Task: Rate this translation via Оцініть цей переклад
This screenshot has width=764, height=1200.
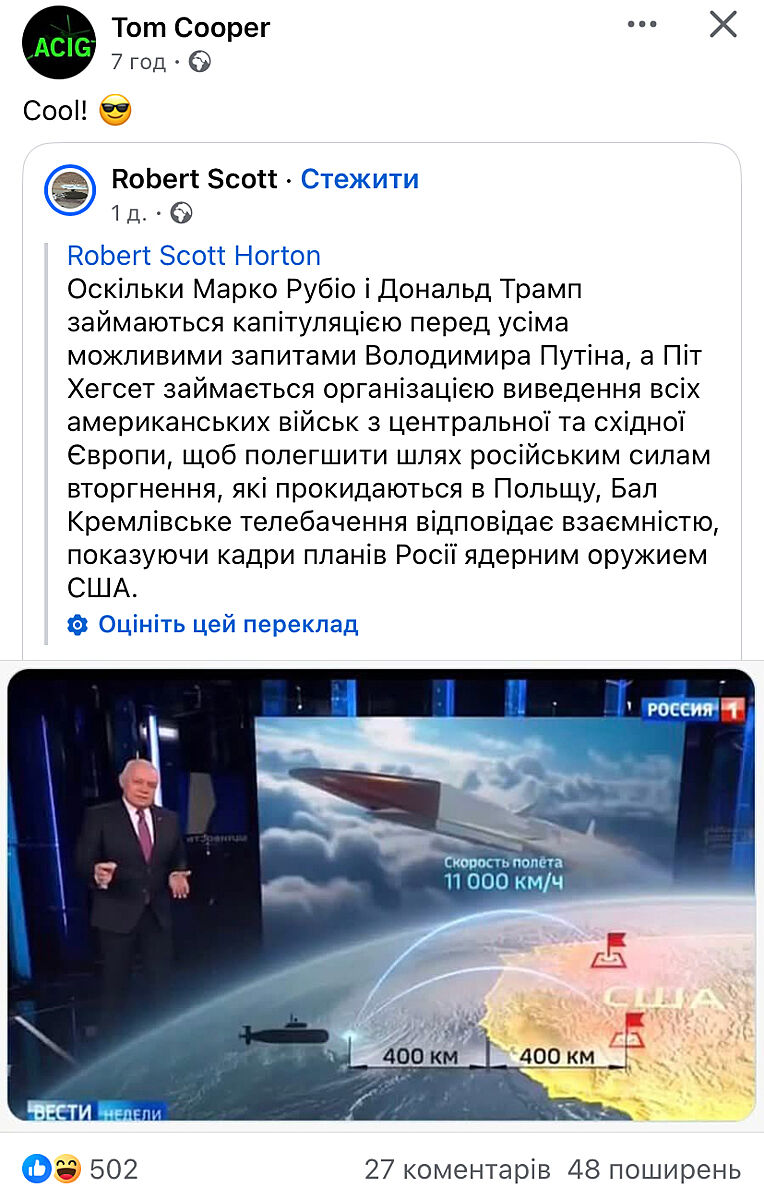Action: 227,625
